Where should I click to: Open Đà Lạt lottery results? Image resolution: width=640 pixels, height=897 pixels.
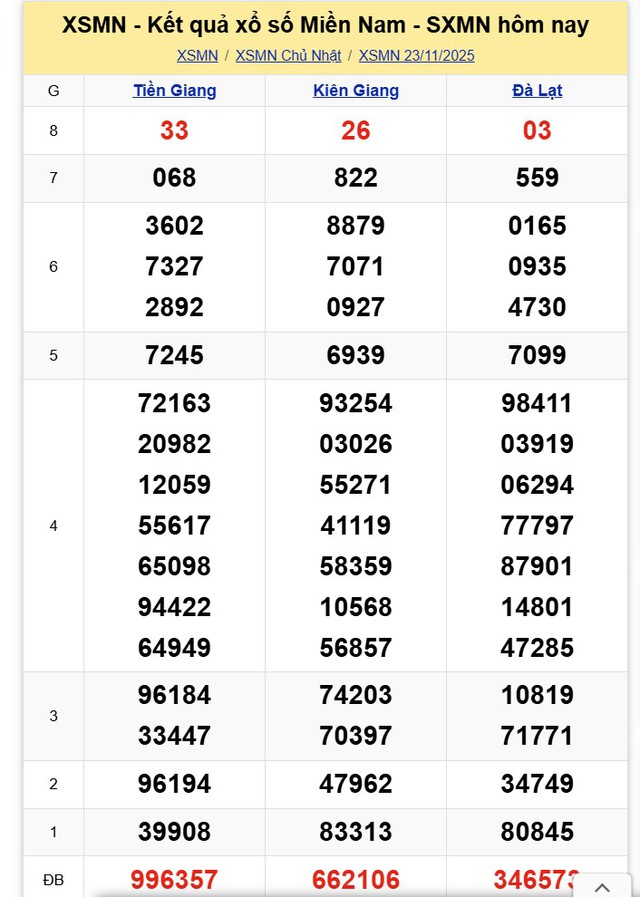click(537, 91)
